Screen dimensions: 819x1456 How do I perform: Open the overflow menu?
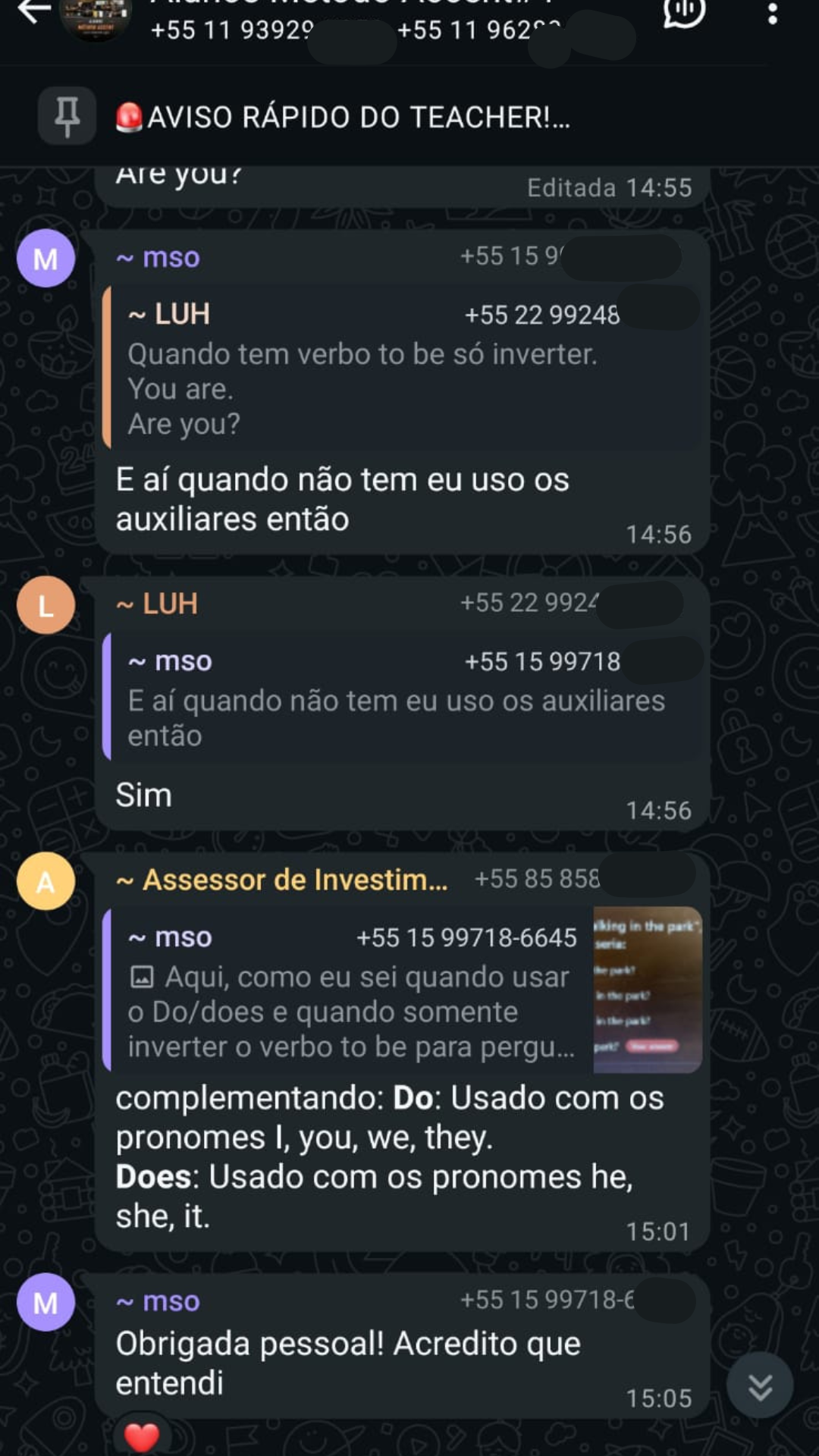(772, 14)
